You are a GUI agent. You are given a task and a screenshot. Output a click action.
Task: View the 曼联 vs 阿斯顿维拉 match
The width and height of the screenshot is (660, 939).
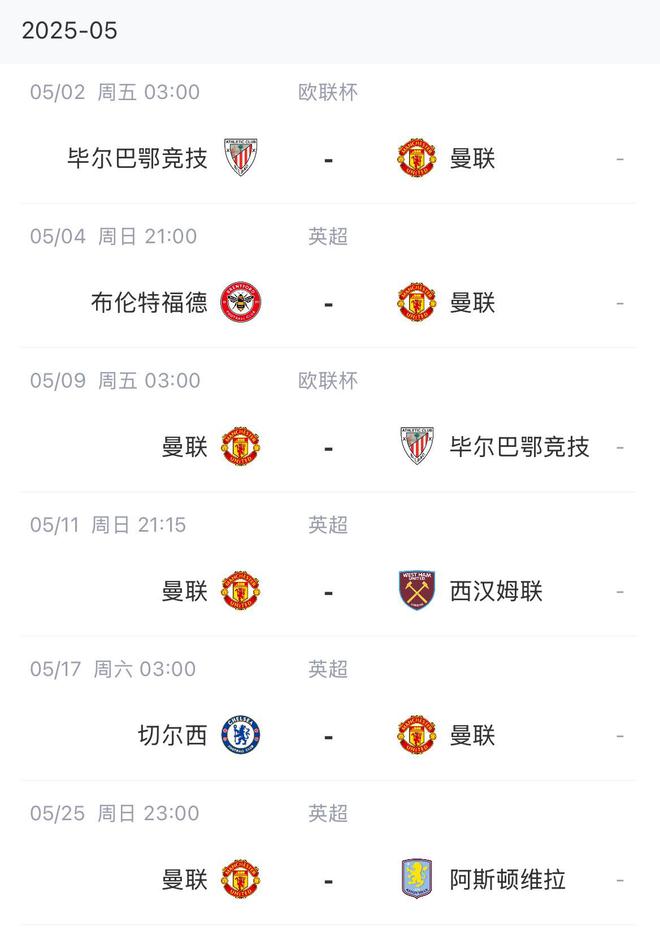328,880
